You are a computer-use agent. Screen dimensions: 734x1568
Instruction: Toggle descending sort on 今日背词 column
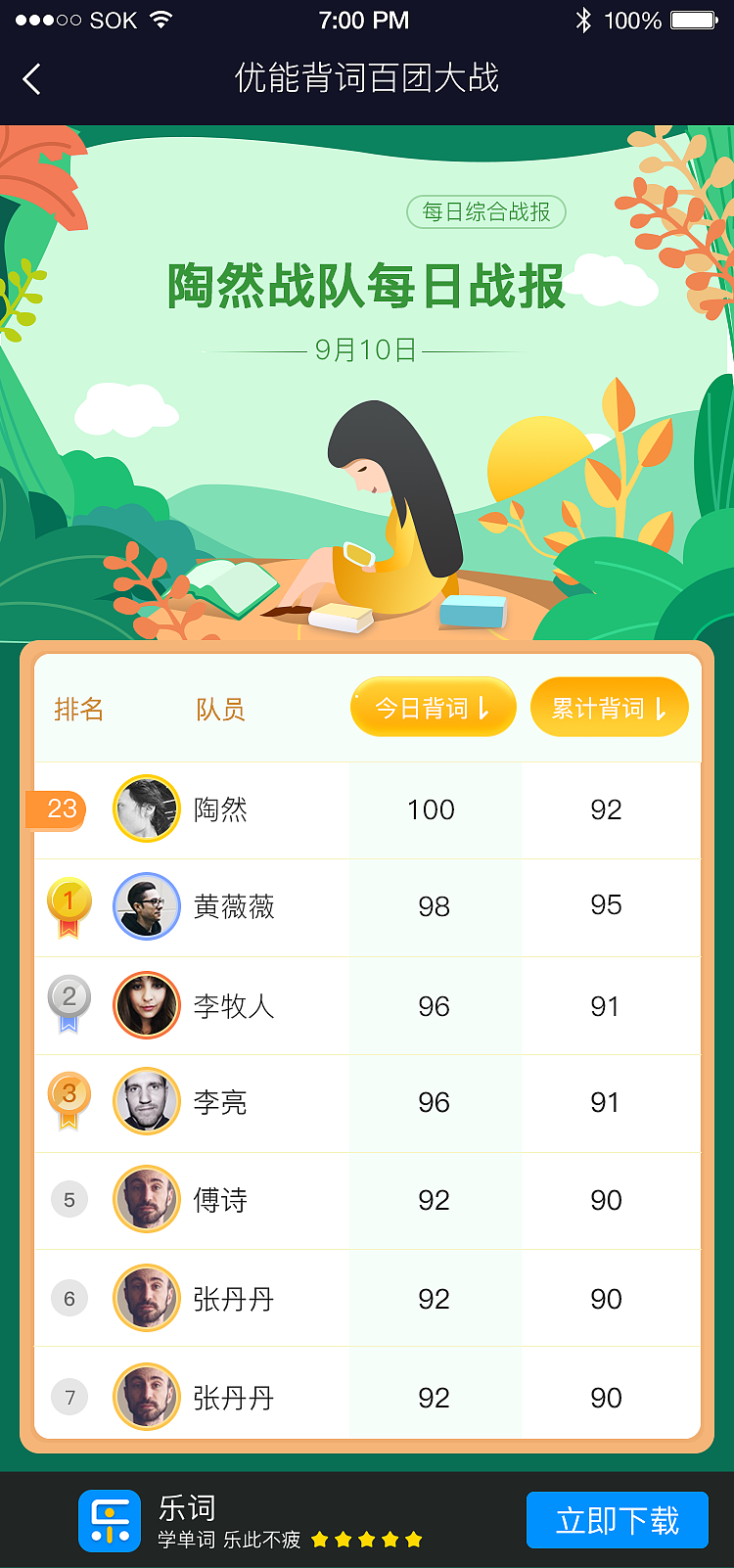point(434,707)
